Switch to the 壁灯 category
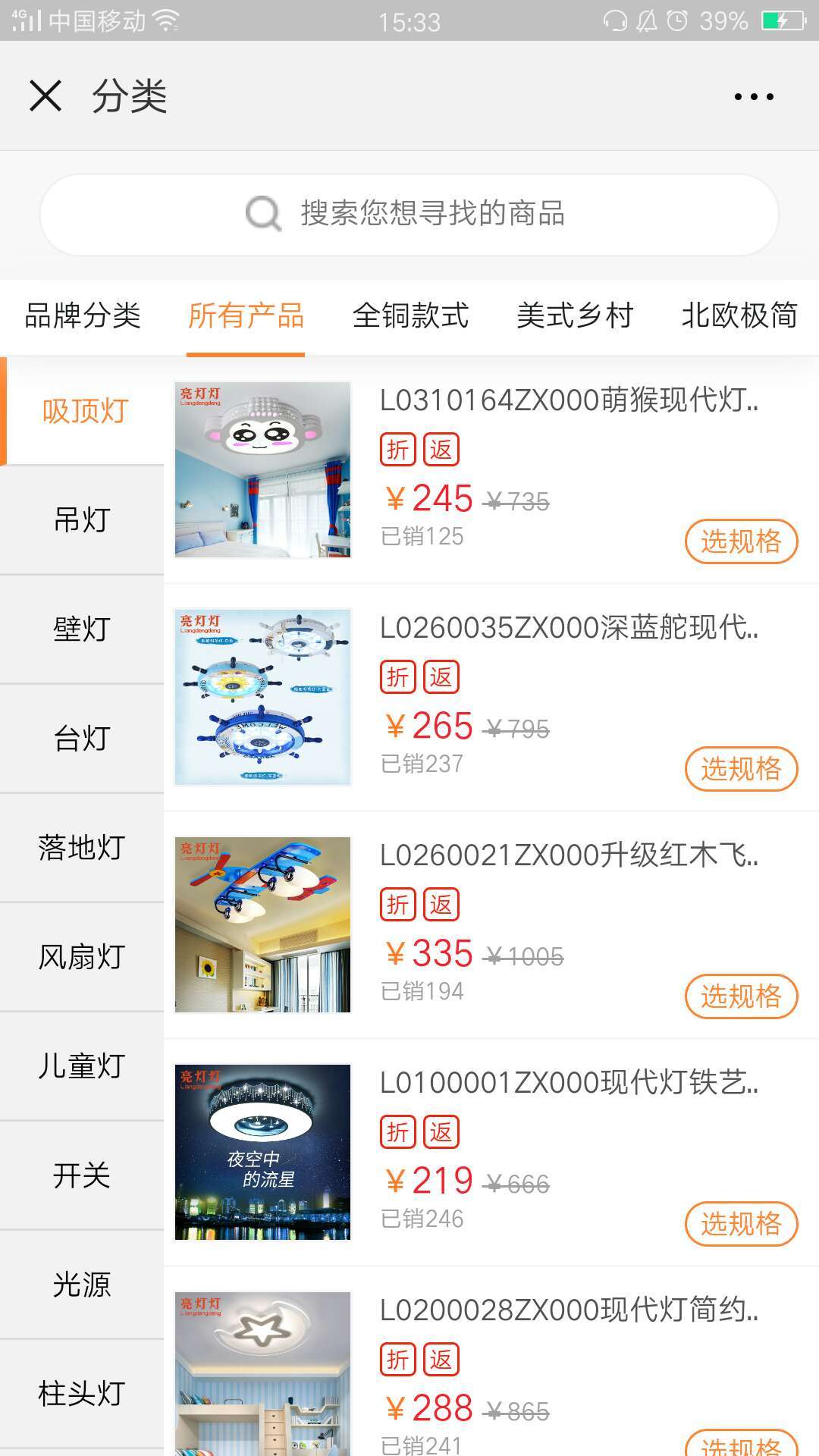Screen dimensions: 819x1456 (x=81, y=628)
